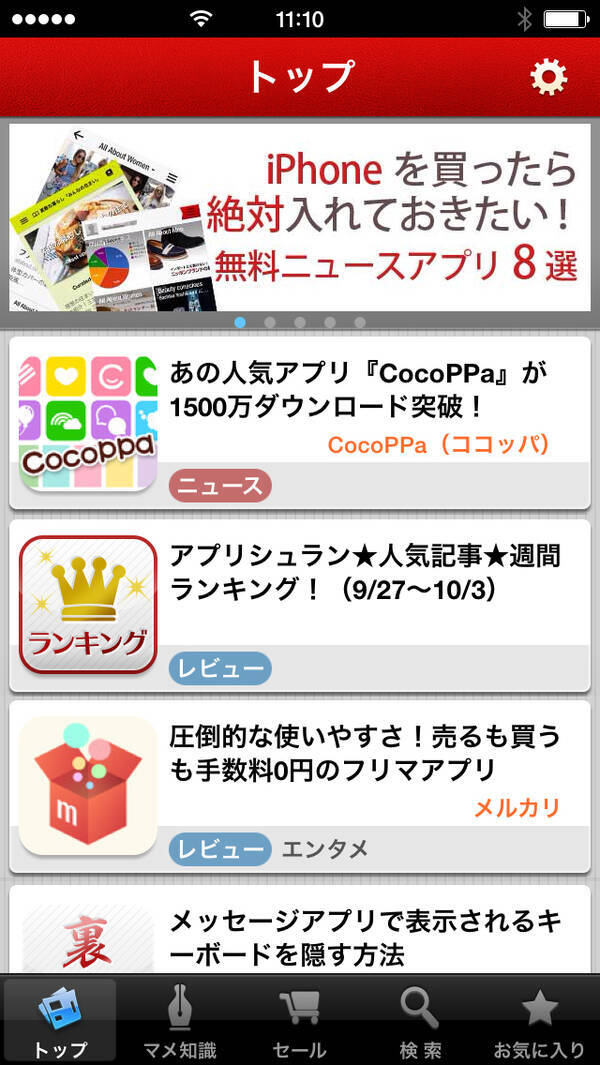Open the settings gear icon
This screenshot has width=600, height=1065.
tap(548, 77)
